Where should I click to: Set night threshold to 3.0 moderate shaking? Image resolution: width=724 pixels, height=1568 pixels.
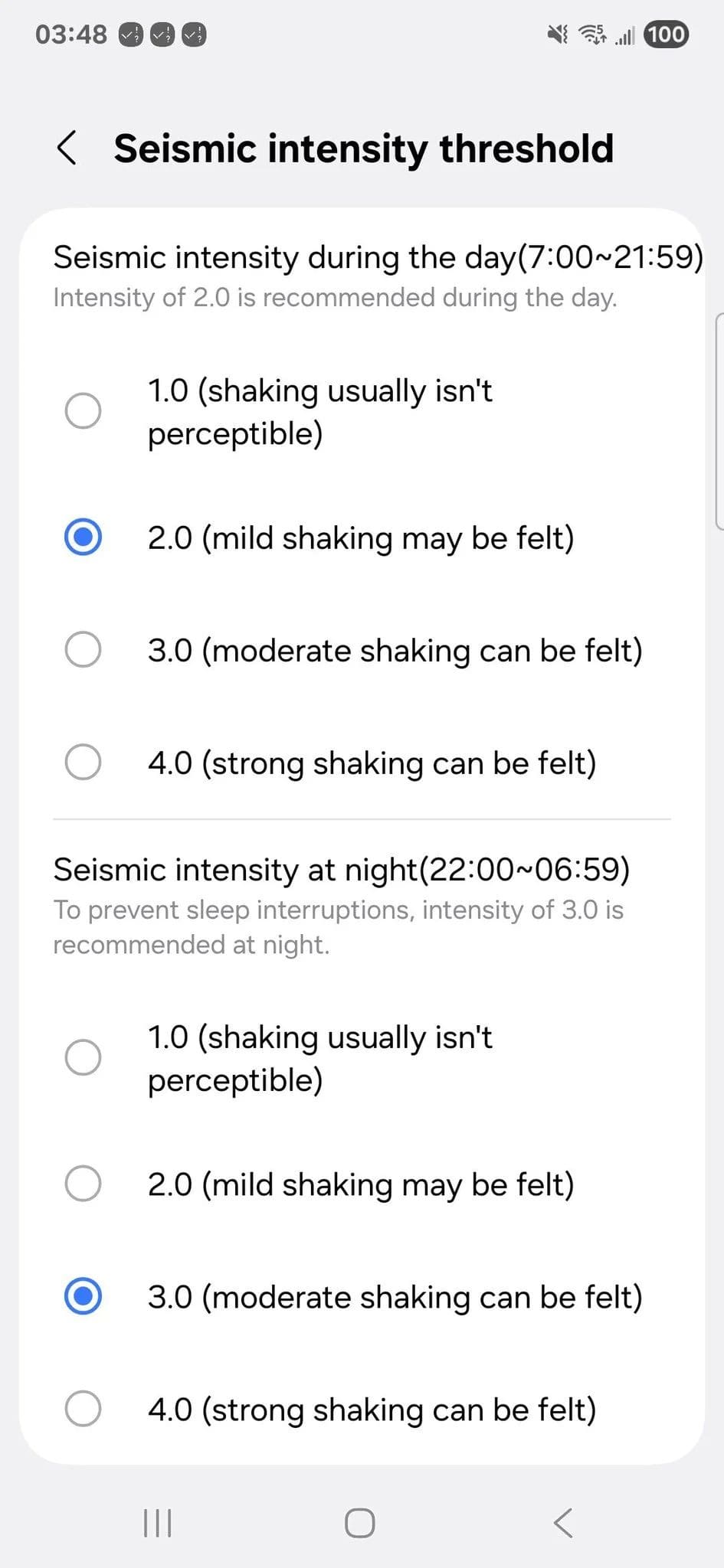click(x=83, y=1296)
